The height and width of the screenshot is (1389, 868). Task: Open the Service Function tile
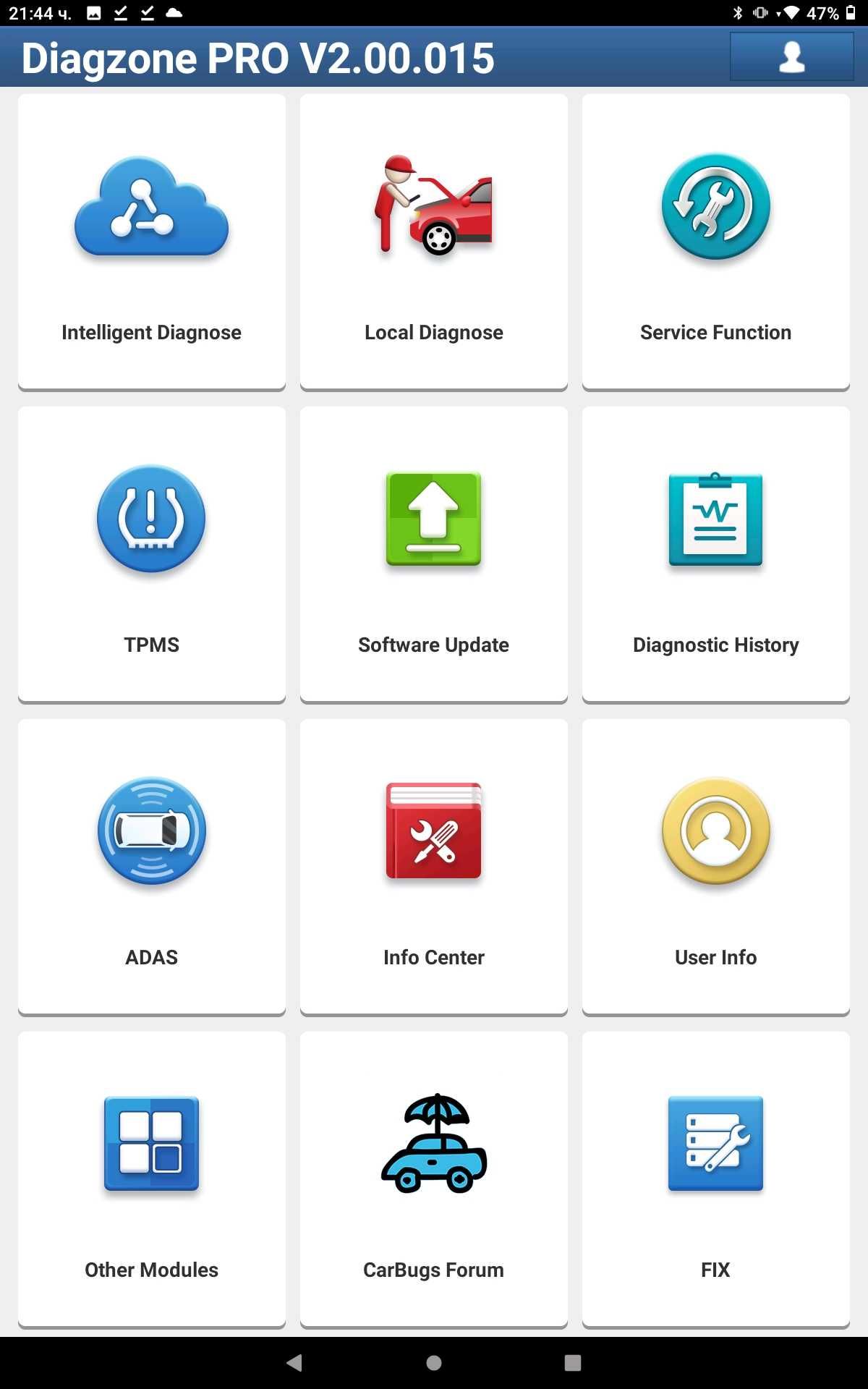pyautogui.click(x=715, y=242)
